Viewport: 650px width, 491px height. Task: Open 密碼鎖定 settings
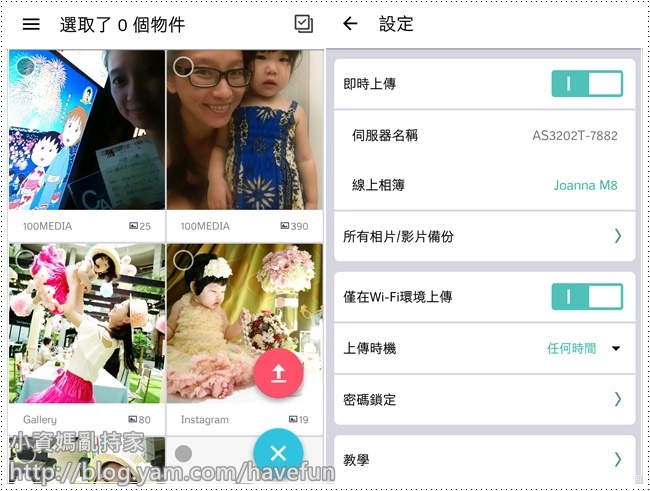[485, 400]
